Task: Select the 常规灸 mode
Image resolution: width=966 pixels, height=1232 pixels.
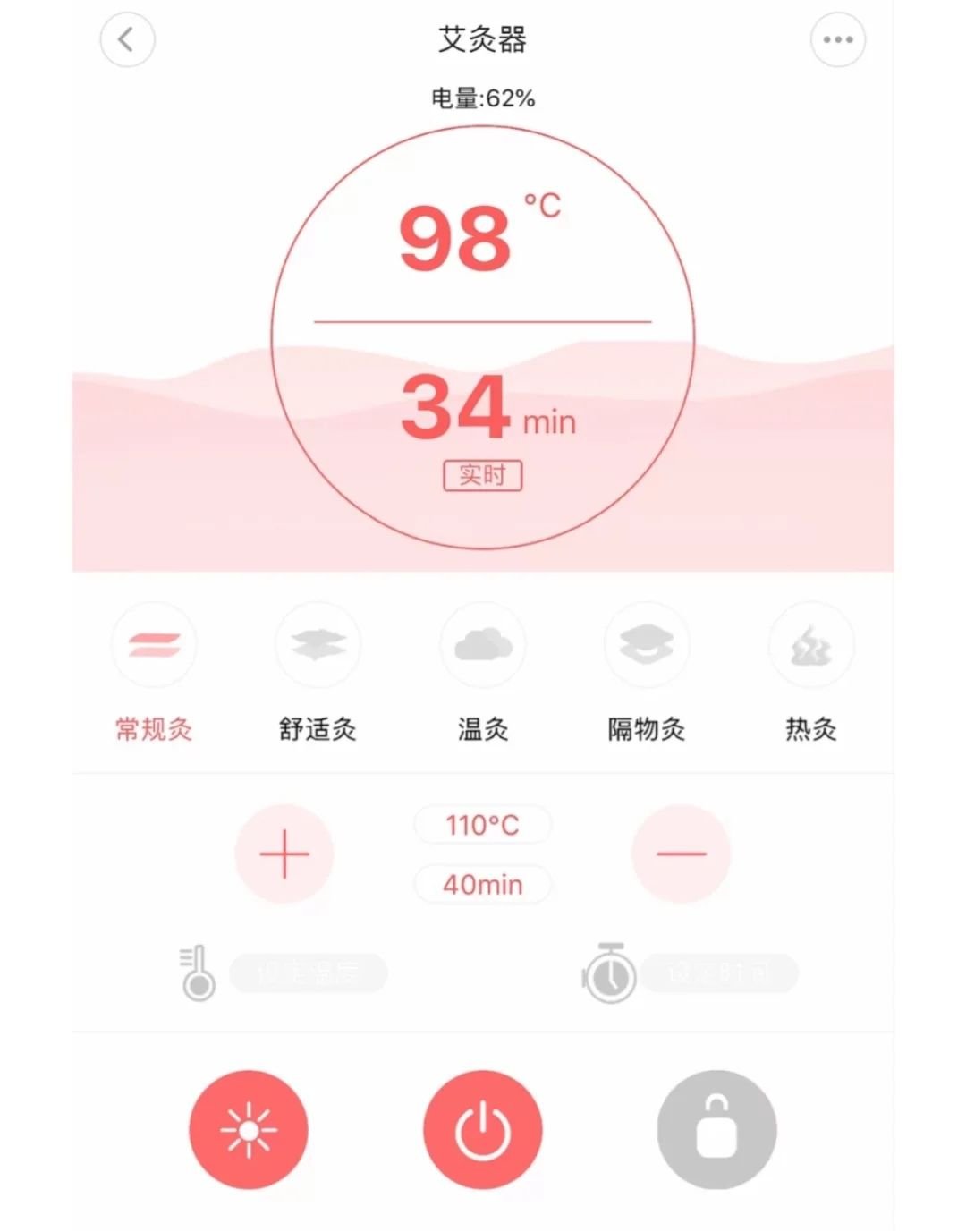Action: tap(154, 646)
